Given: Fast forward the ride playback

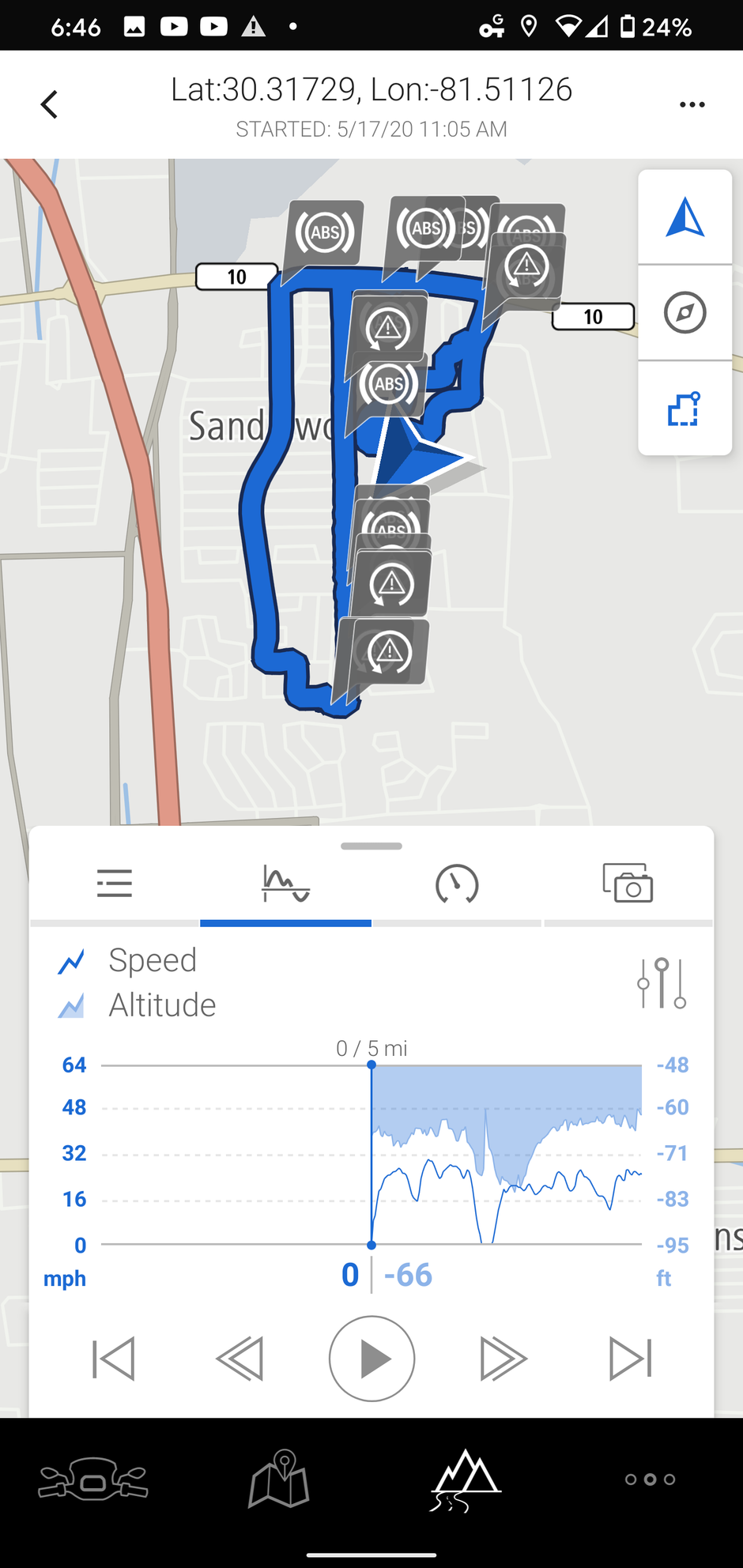Looking at the screenshot, I should point(504,1359).
